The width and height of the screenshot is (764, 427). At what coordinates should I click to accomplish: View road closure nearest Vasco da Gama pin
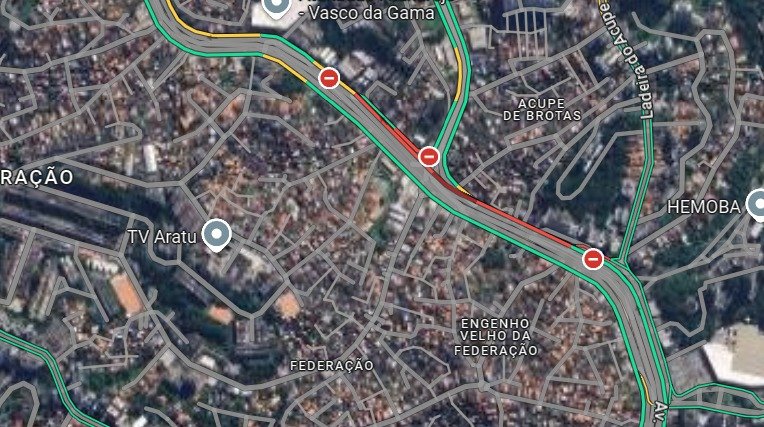coord(329,77)
